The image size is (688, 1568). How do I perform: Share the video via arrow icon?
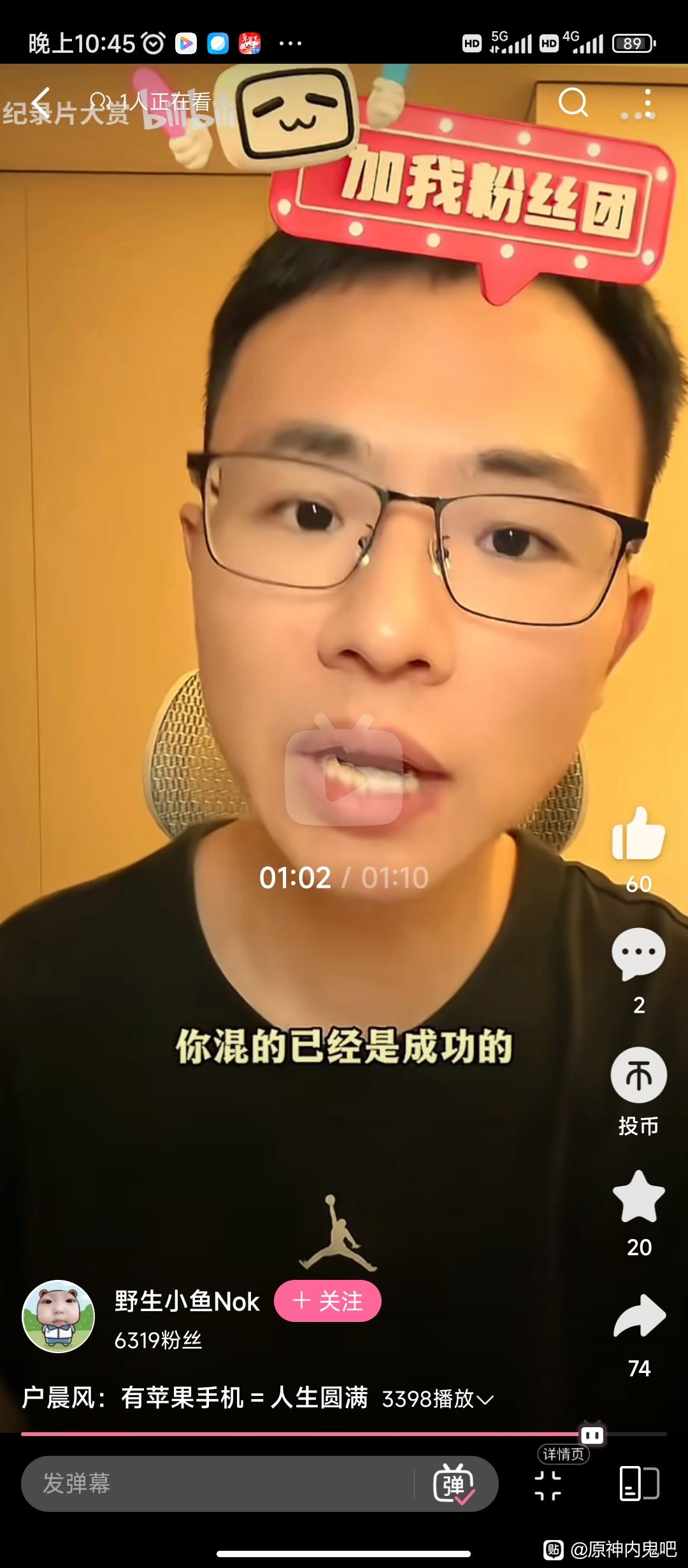click(x=639, y=1317)
